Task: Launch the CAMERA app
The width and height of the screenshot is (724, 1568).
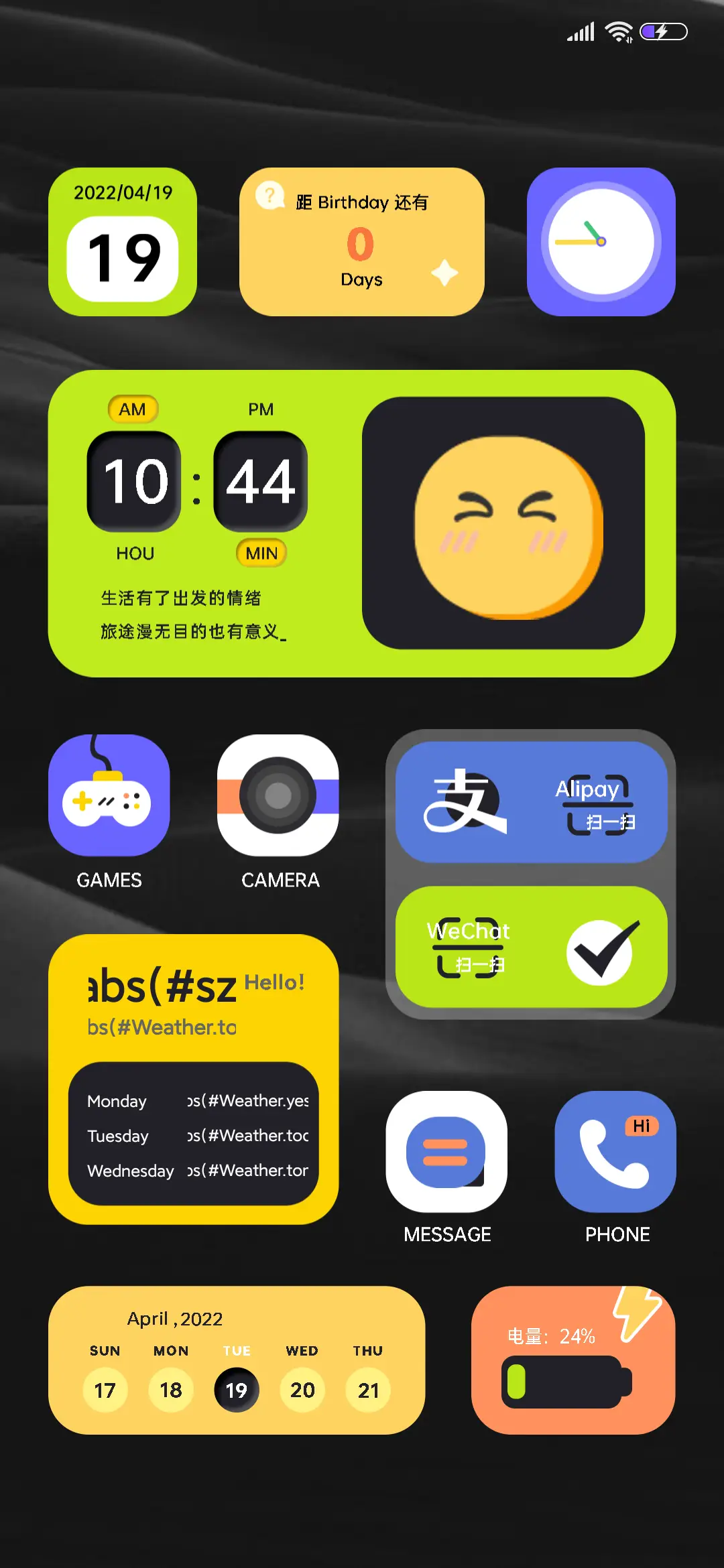Action: point(279,797)
